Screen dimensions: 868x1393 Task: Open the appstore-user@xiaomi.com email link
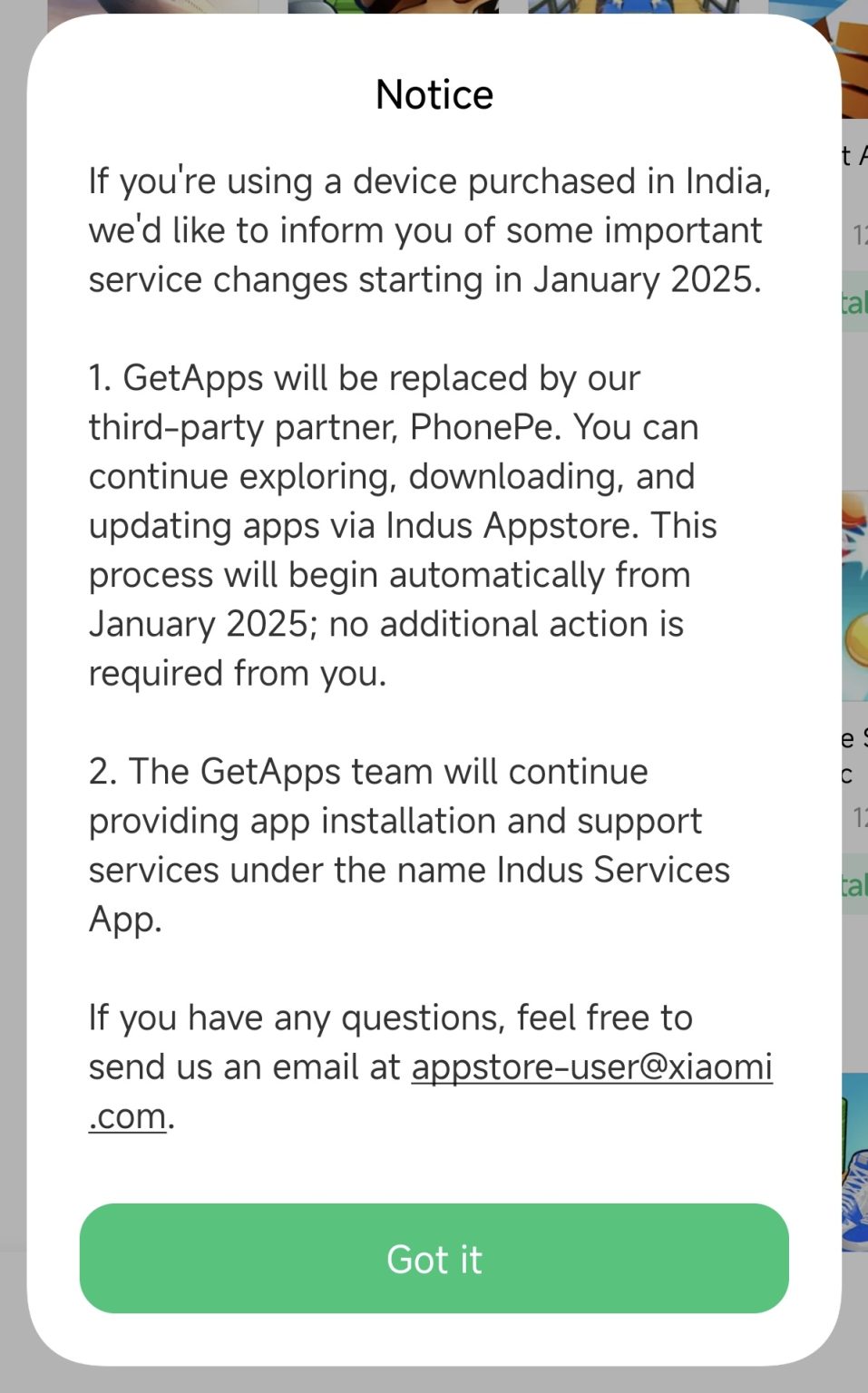tap(591, 1067)
